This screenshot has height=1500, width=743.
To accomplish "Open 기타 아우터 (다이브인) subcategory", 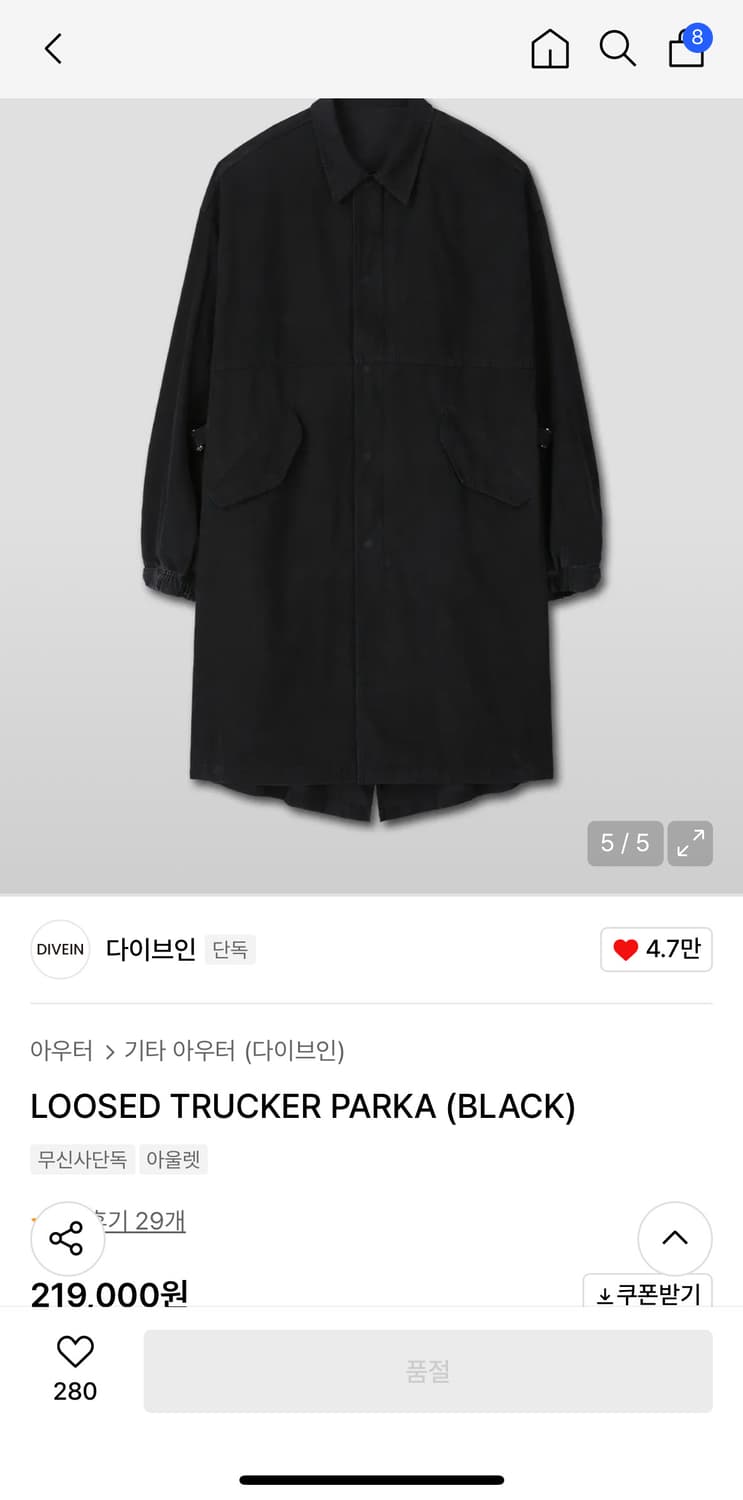I will pos(235,1051).
